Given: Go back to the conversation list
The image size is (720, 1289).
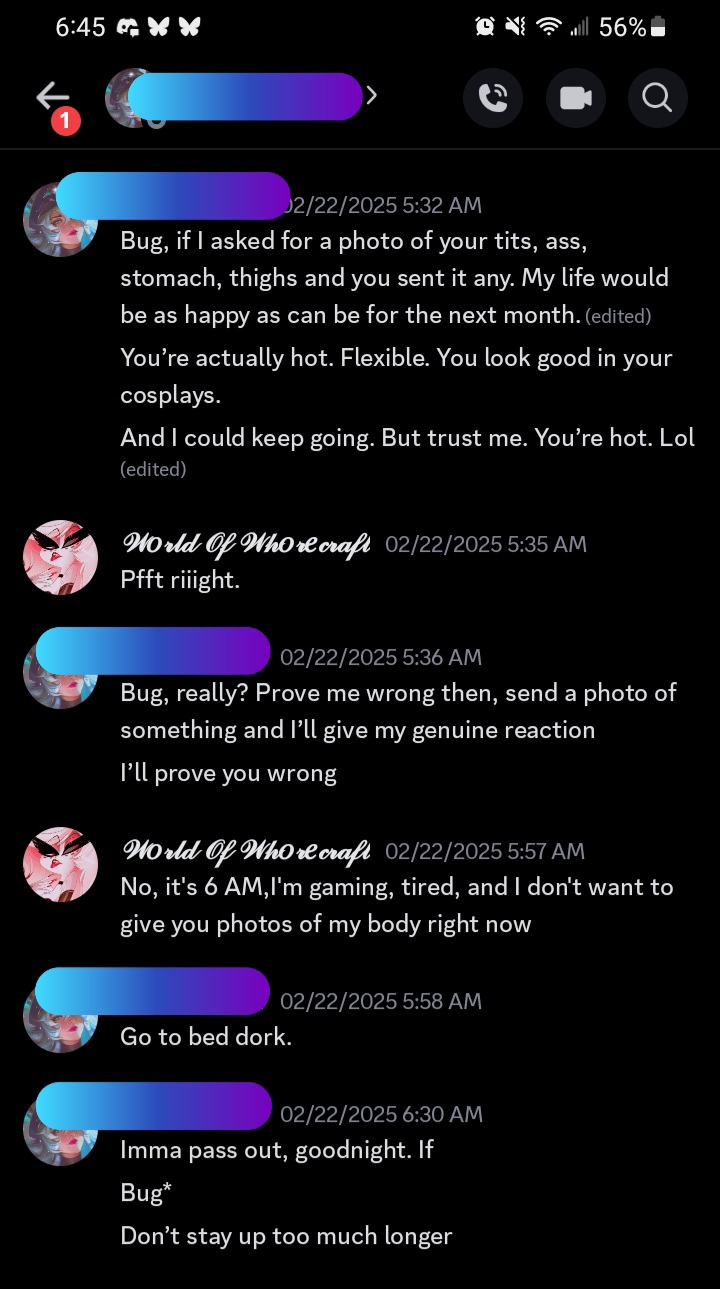Looking at the screenshot, I should pyautogui.click(x=52, y=96).
